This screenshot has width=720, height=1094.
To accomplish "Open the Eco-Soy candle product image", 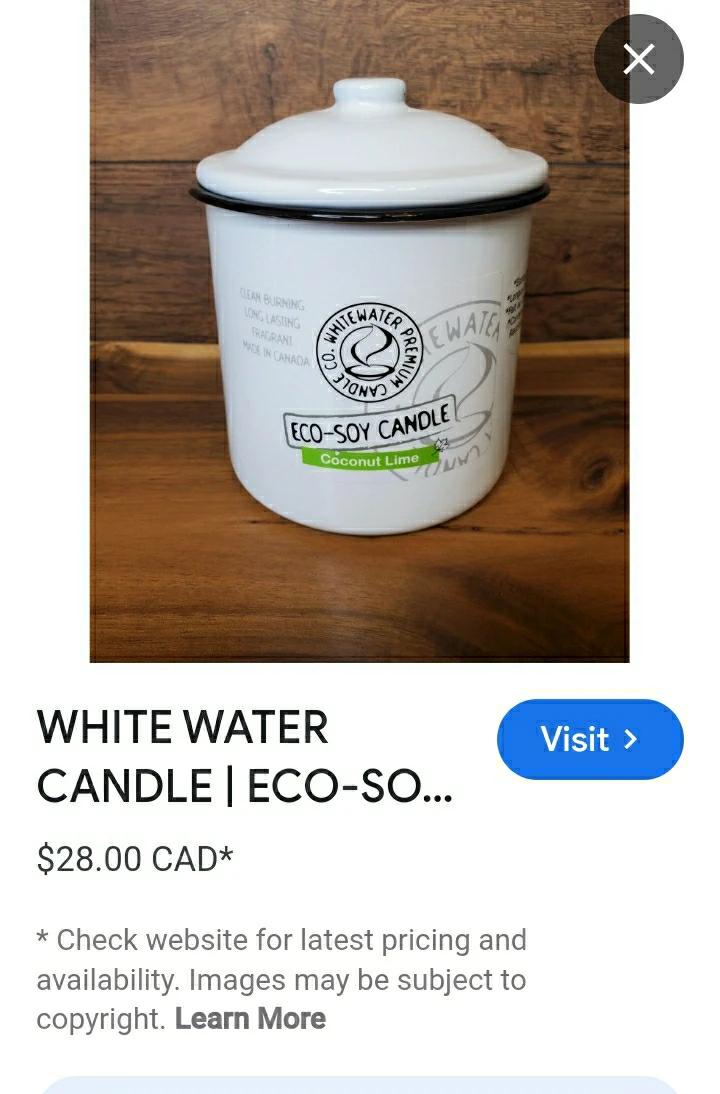I will coord(359,330).
